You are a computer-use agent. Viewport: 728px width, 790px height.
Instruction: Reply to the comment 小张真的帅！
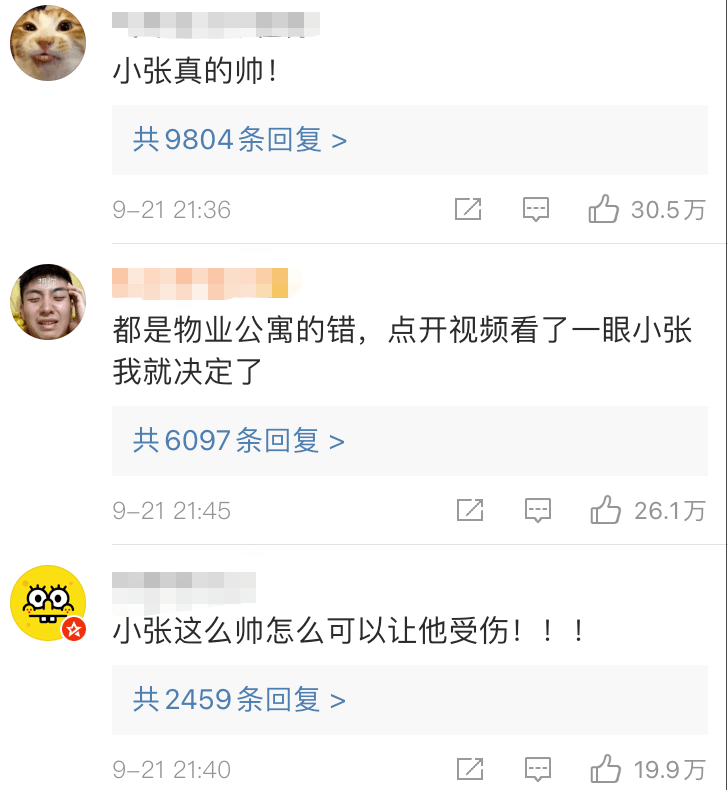(537, 210)
